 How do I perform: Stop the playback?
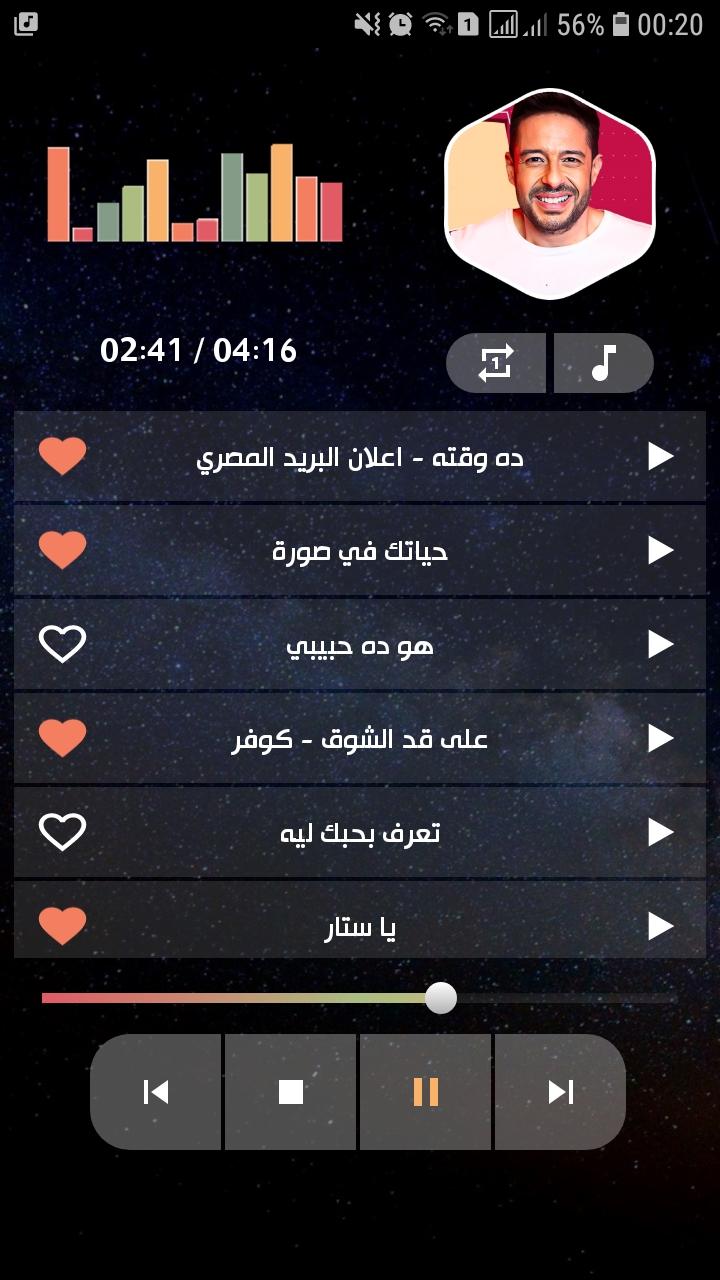click(291, 1092)
